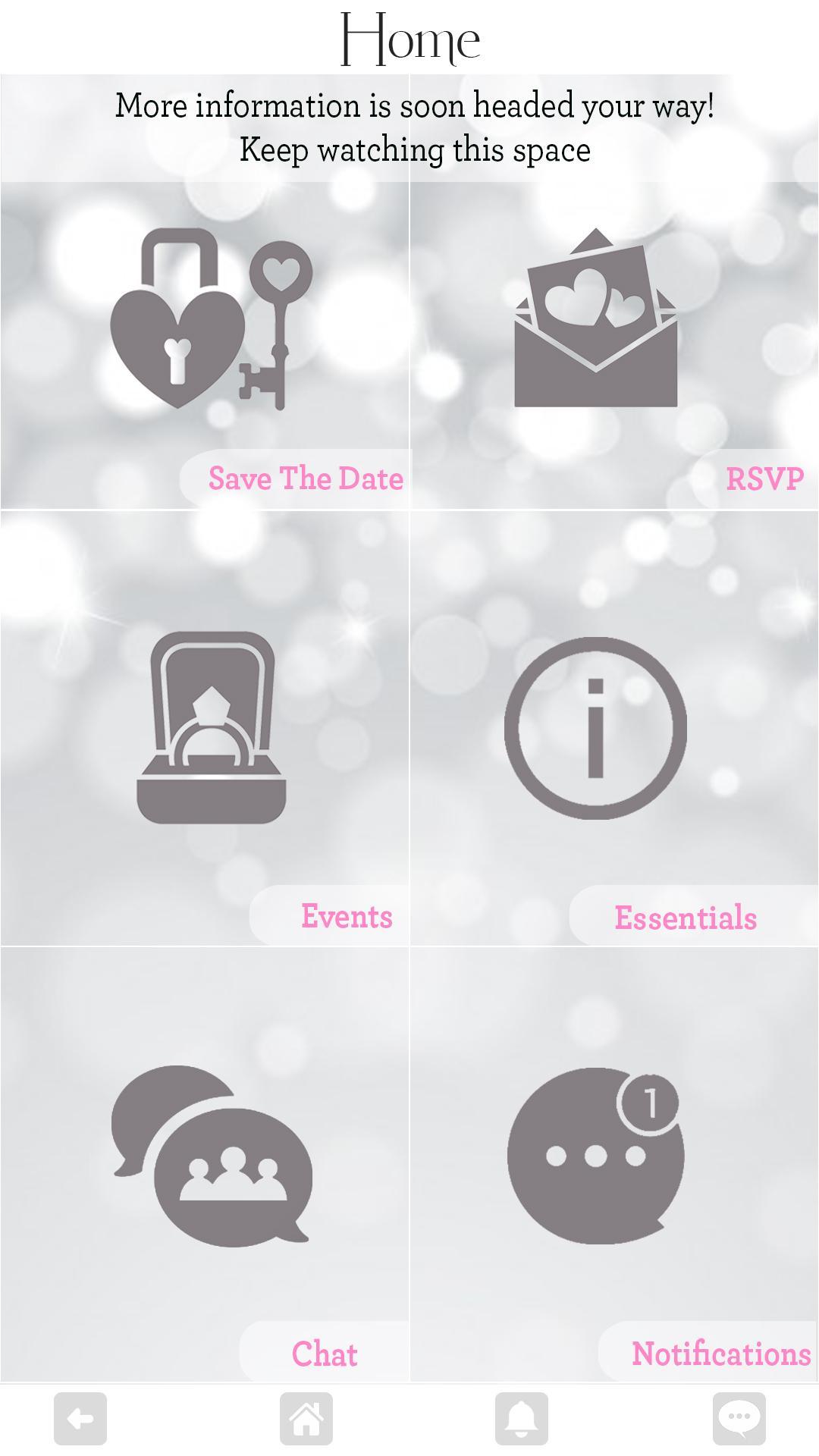The image size is (819, 1456).
Task: Open the group Chat tile
Action: coord(205,1164)
